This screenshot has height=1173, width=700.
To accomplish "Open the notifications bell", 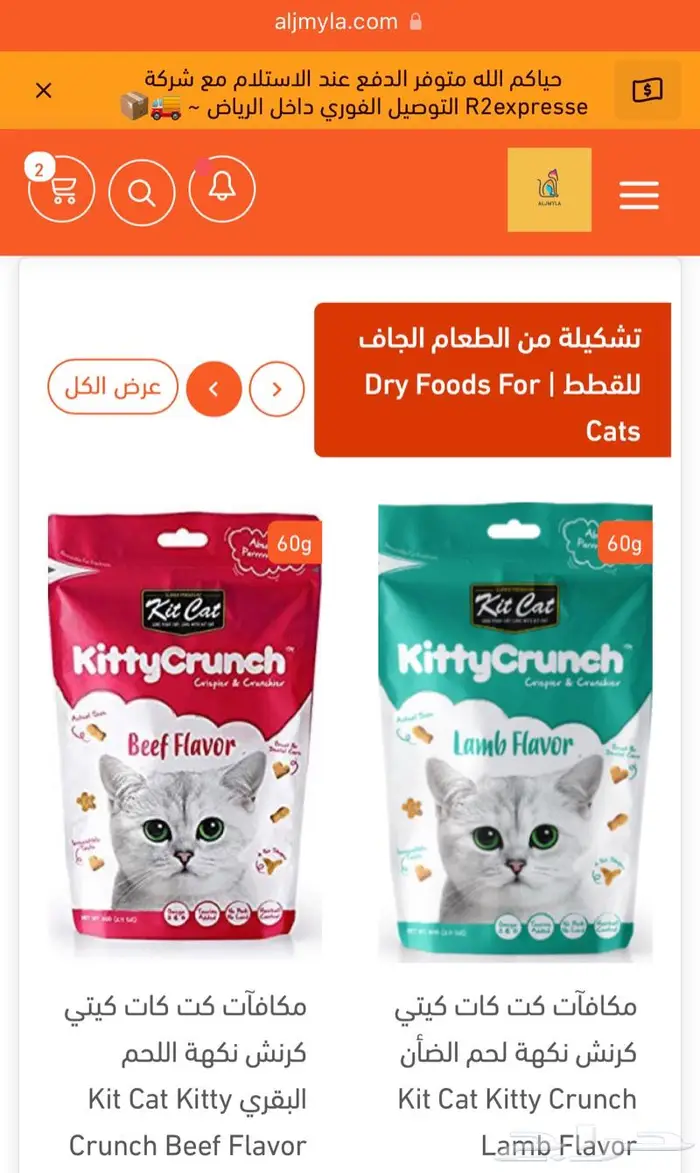I will click(x=222, y=189).
